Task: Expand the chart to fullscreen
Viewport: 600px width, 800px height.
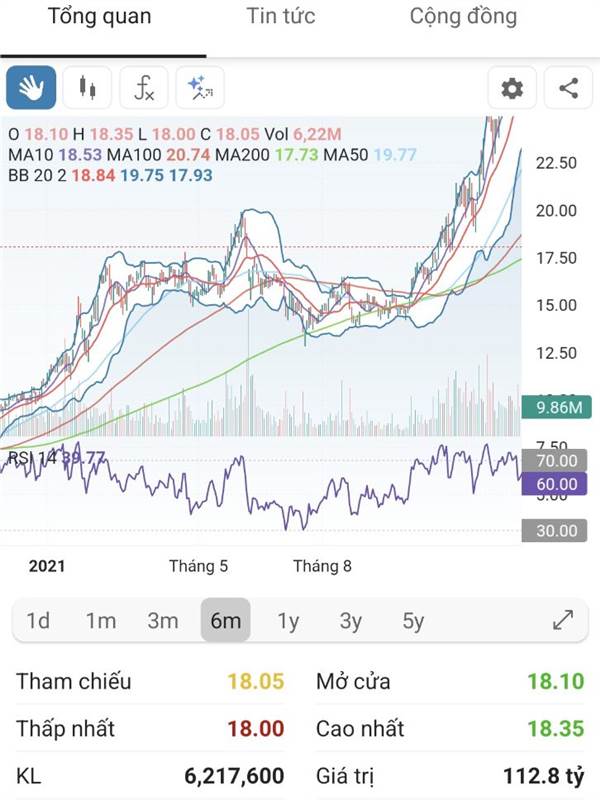Action: [563, 620]
